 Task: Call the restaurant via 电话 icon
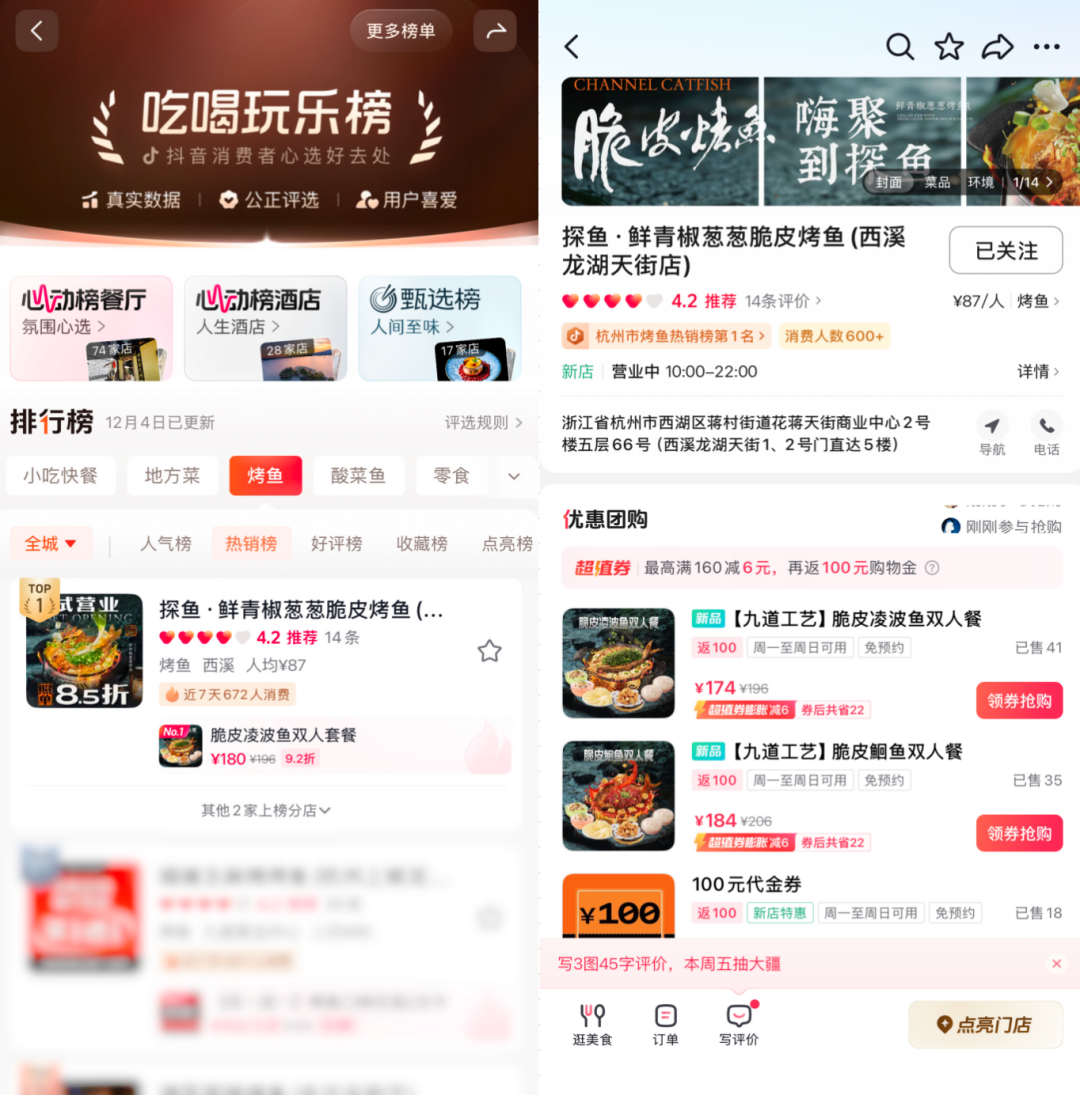(x=1046, y=433)
